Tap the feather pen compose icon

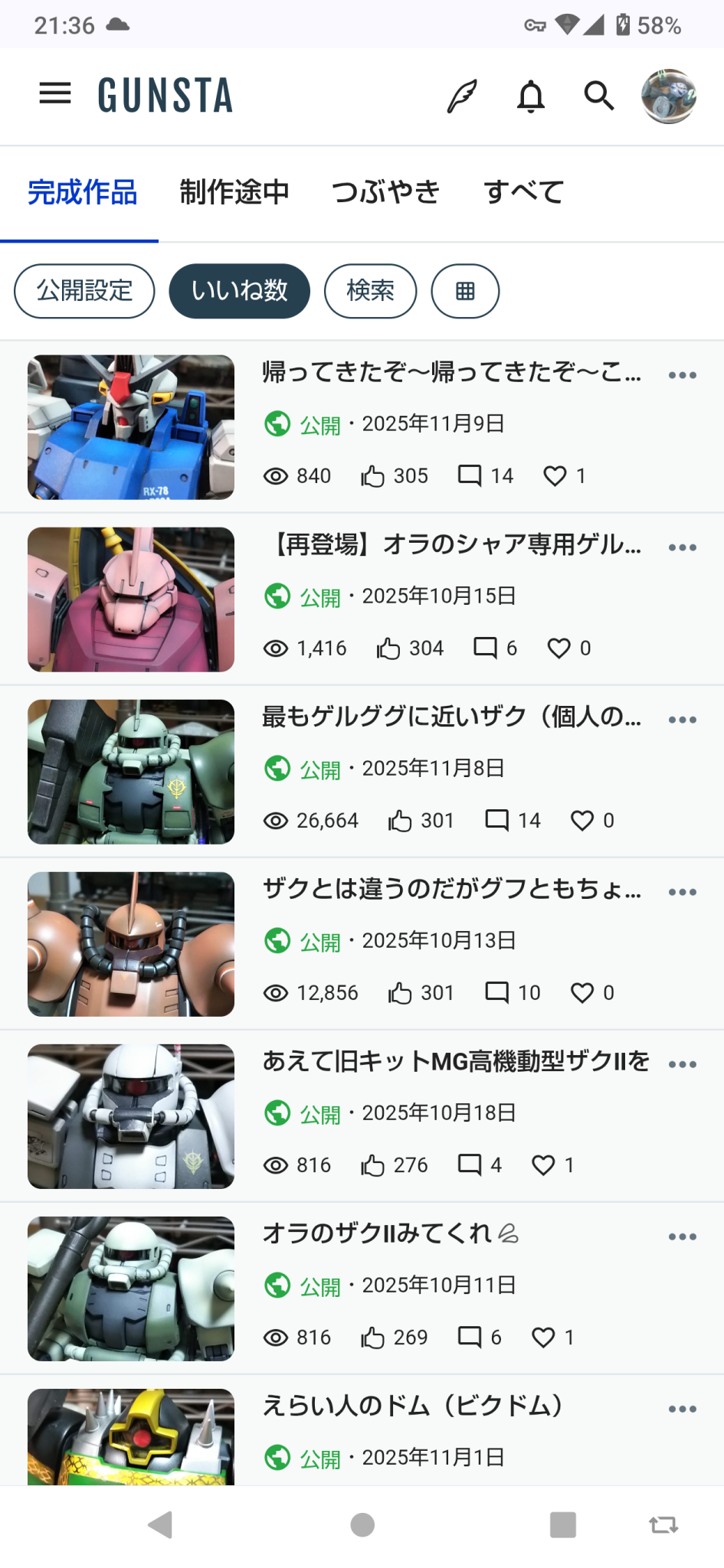tap(462, 96)
